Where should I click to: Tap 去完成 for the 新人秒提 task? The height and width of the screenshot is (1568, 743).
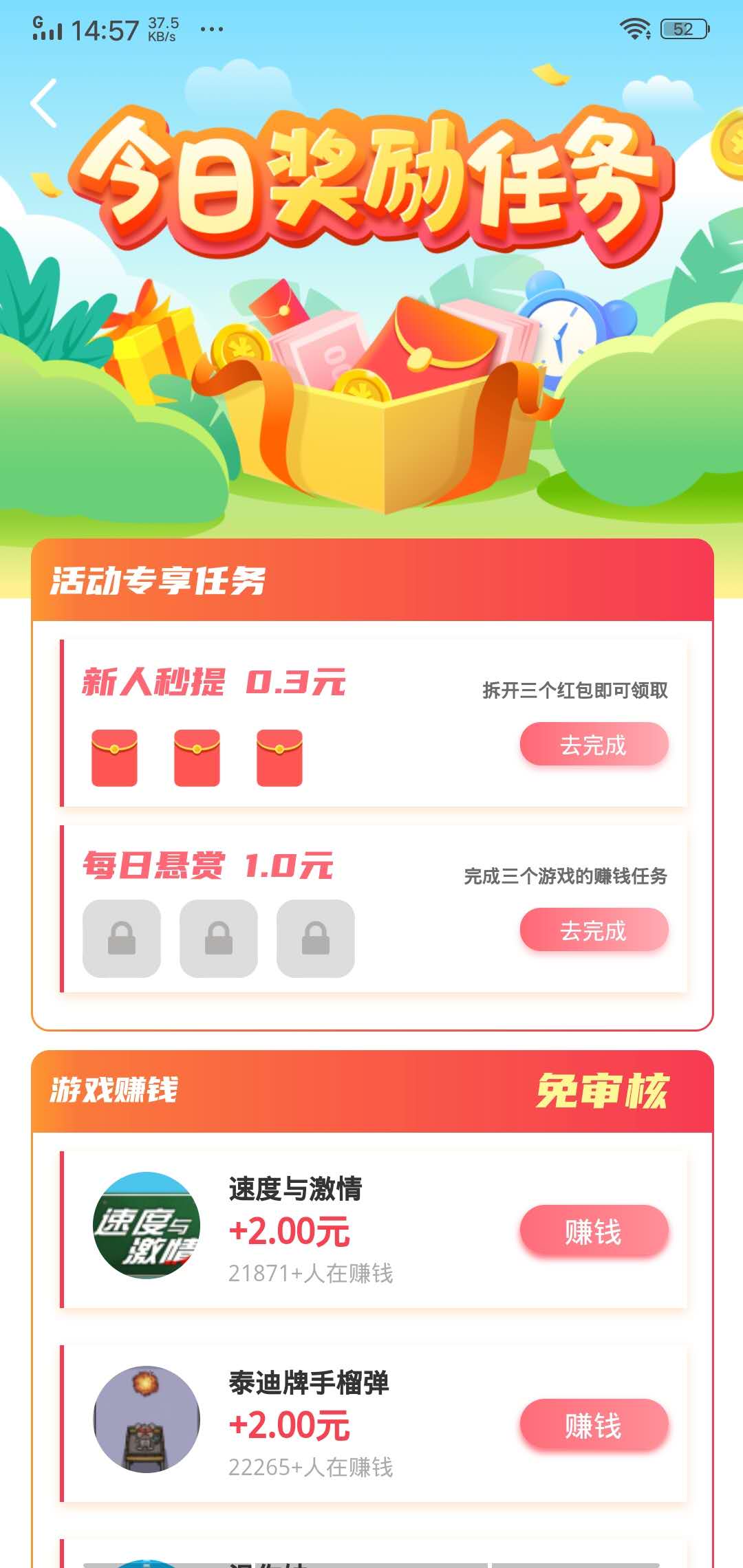[x=593, y=744]
